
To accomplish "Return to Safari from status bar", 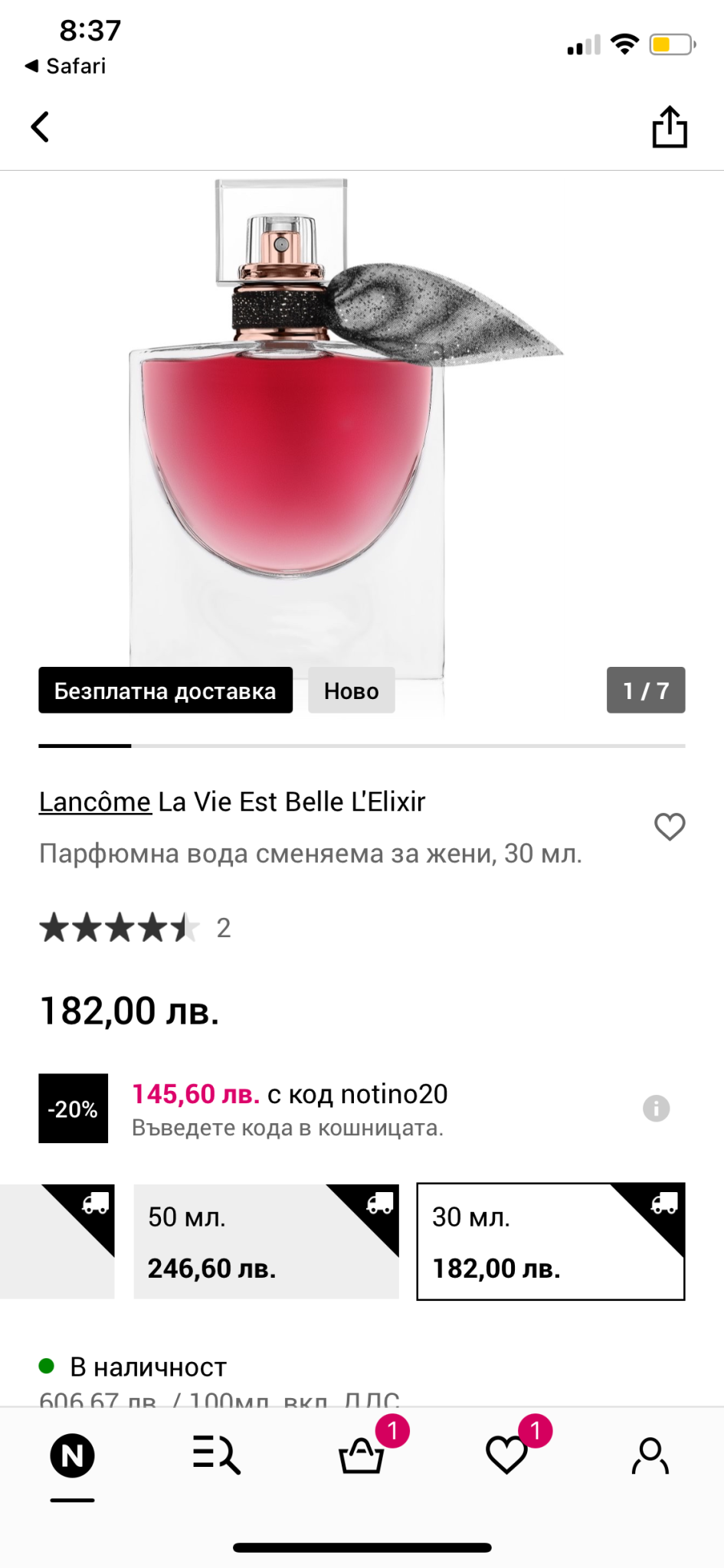I will click(x=66, y=66).
